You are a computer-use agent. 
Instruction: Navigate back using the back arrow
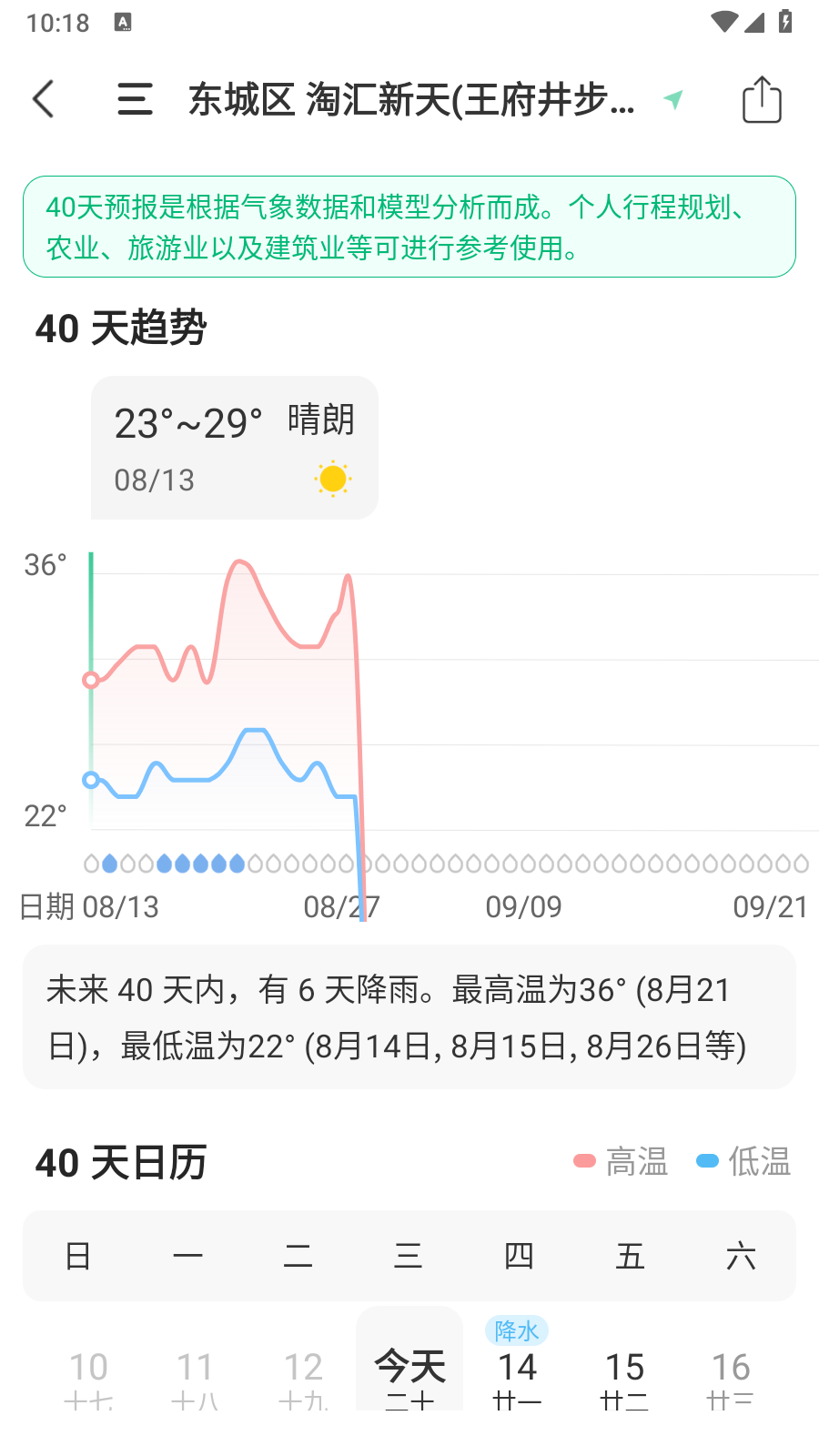[x=44, y=98]
